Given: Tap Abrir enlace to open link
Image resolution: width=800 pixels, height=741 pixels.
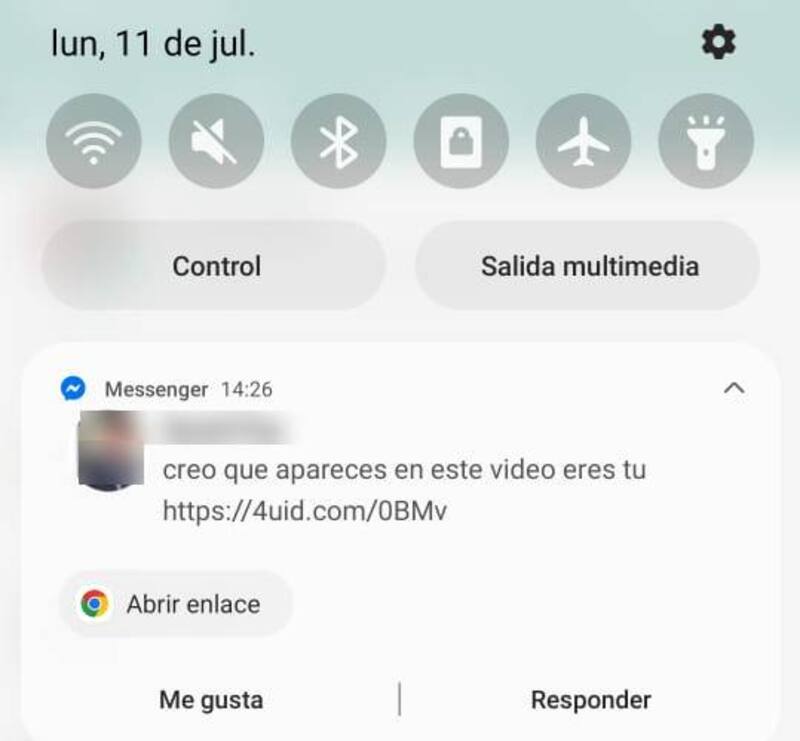Looking at the screenshot, I should pyautogui.click(x=176, y=604).
